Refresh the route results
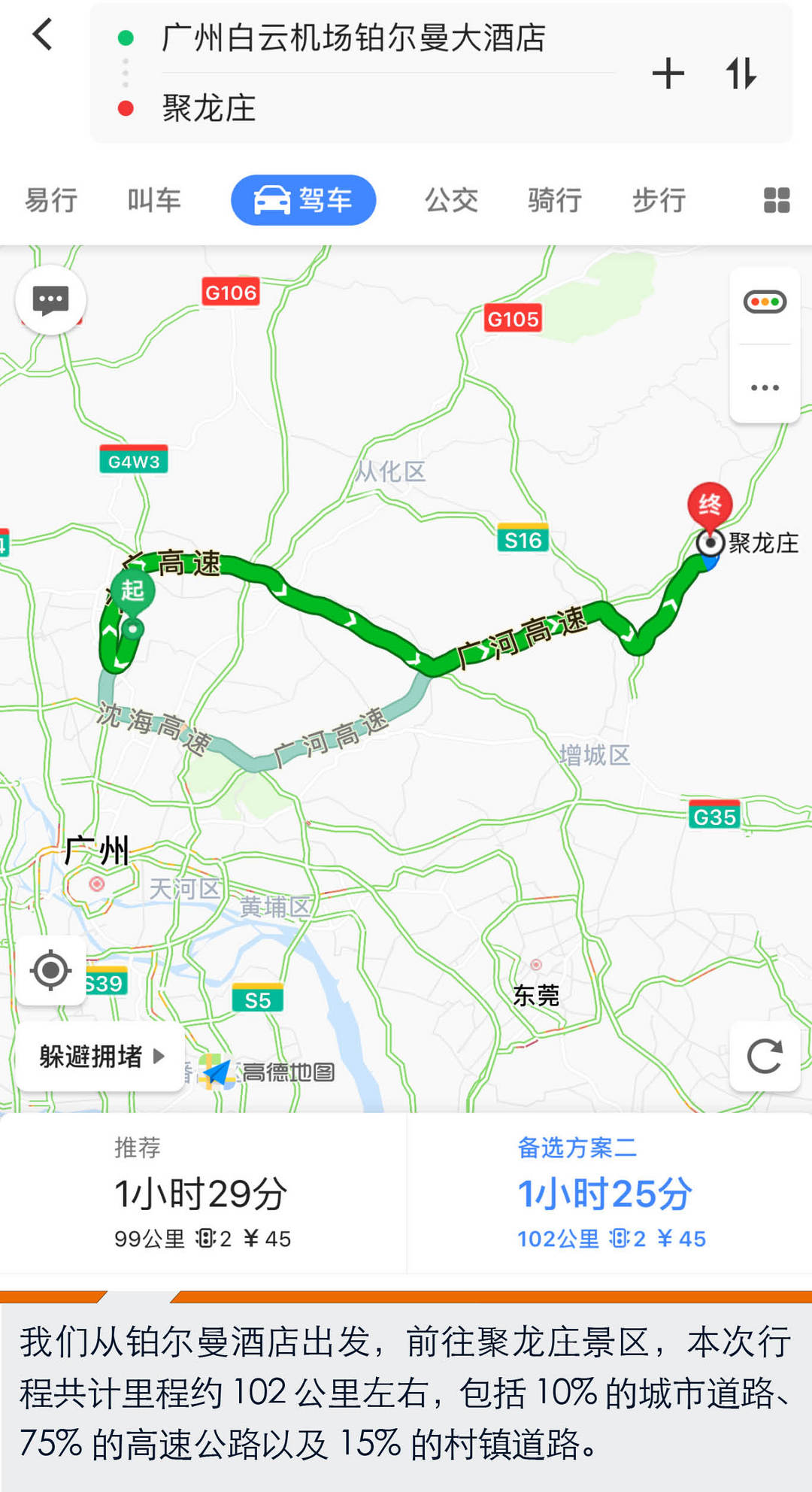The height and width of the screenshot is (1492, 812). pos(765,1056)
